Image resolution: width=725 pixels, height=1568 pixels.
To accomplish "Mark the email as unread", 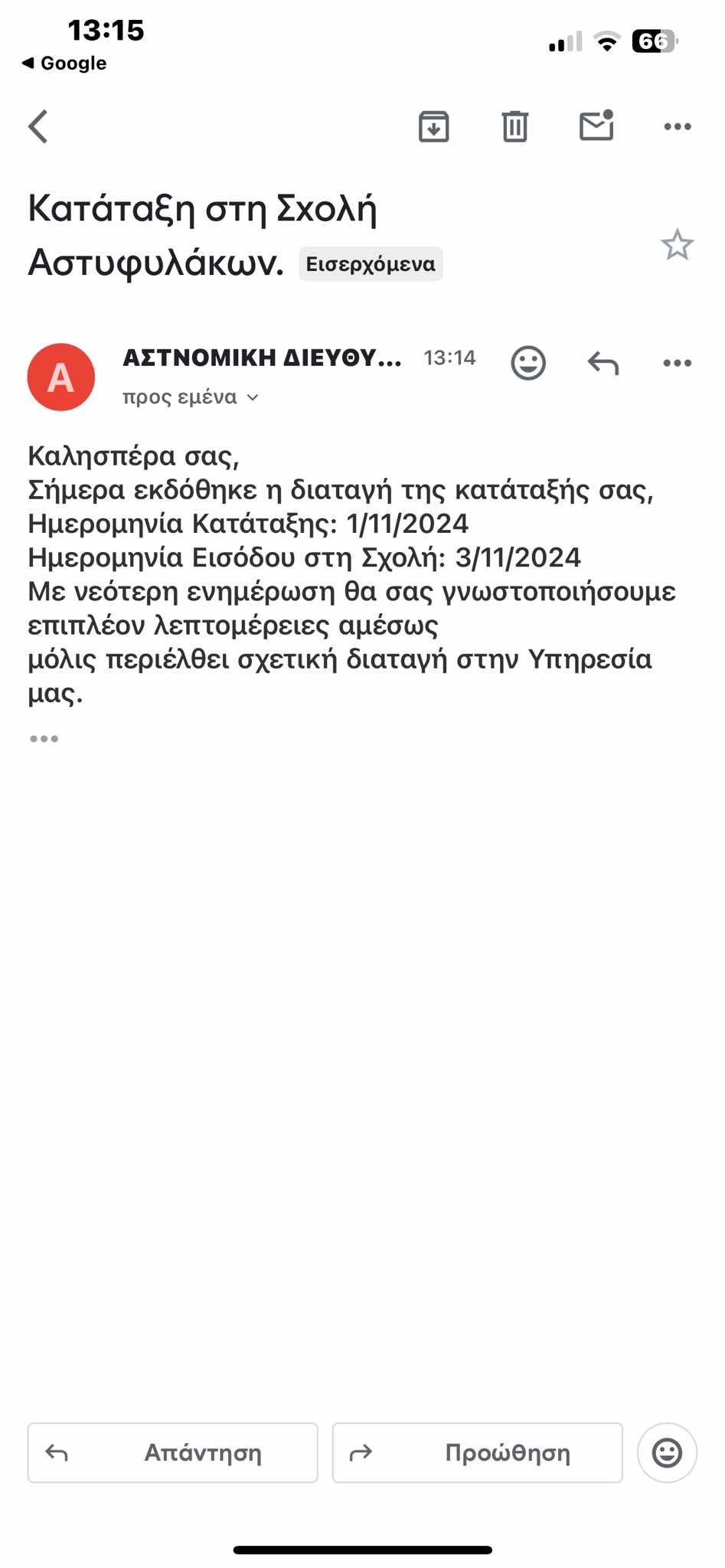I will [x=596, y=126].
